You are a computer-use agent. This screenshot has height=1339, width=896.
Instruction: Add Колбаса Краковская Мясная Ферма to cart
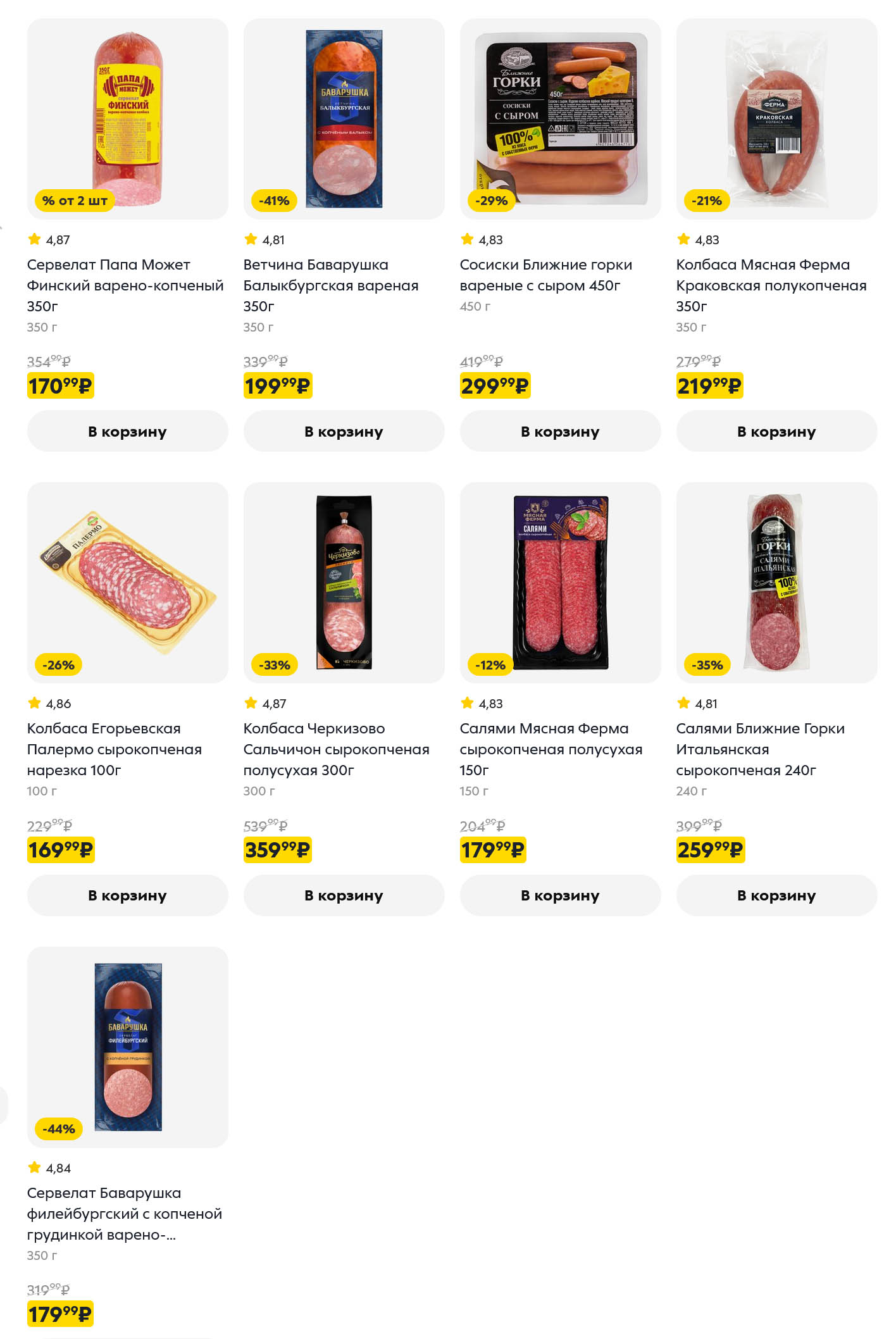pyautogui.click(x=776, y=431)
